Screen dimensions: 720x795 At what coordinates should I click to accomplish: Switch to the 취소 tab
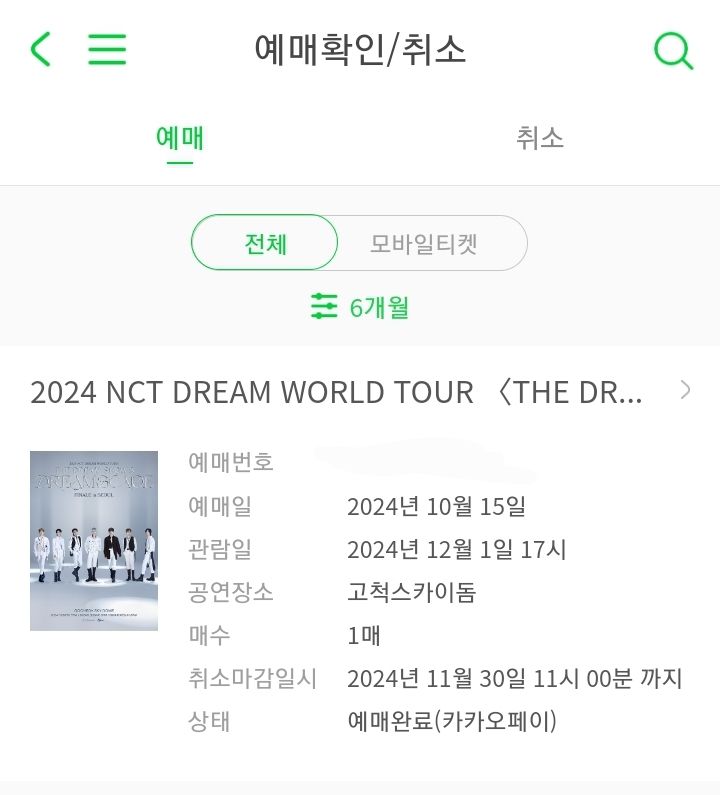click(x=539, y=138)
